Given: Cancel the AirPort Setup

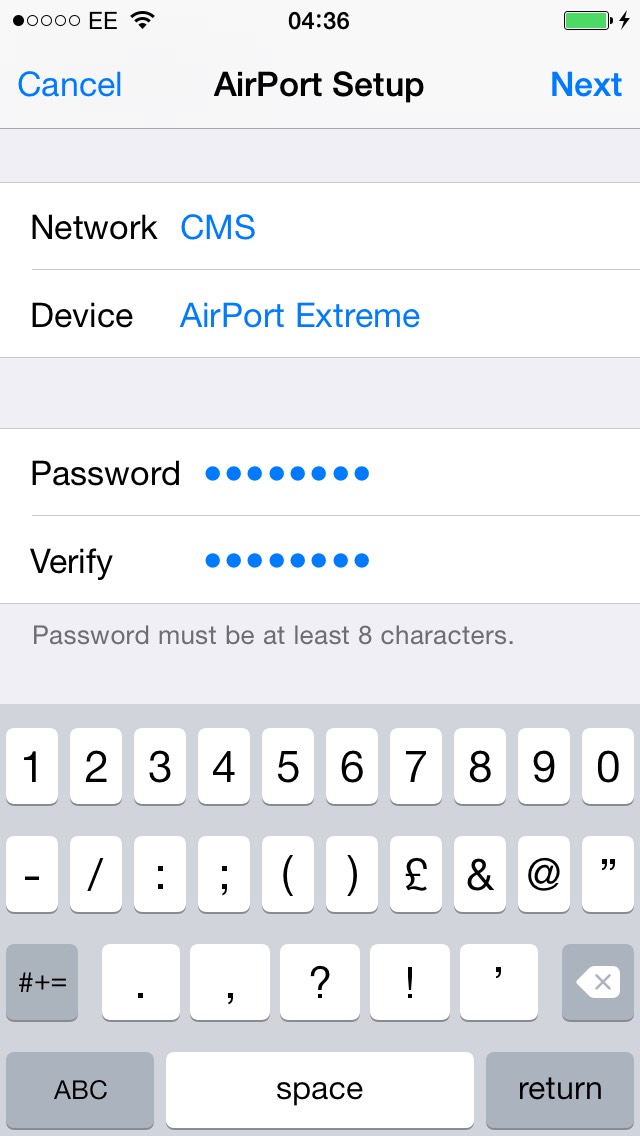Looking at the screenshot, I should tap(70, 85).
